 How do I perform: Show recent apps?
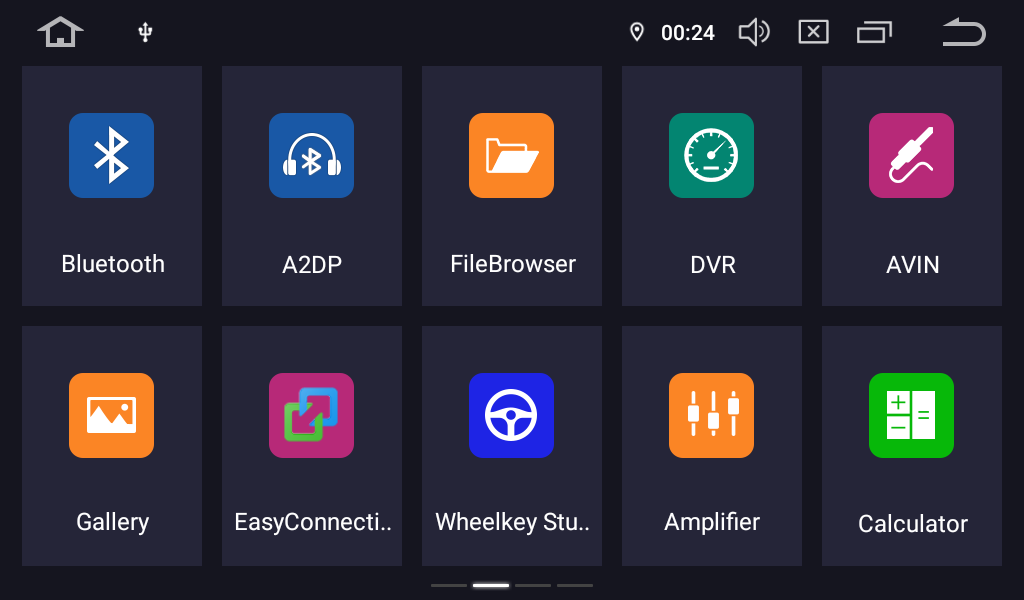click(x=873, y=33)
